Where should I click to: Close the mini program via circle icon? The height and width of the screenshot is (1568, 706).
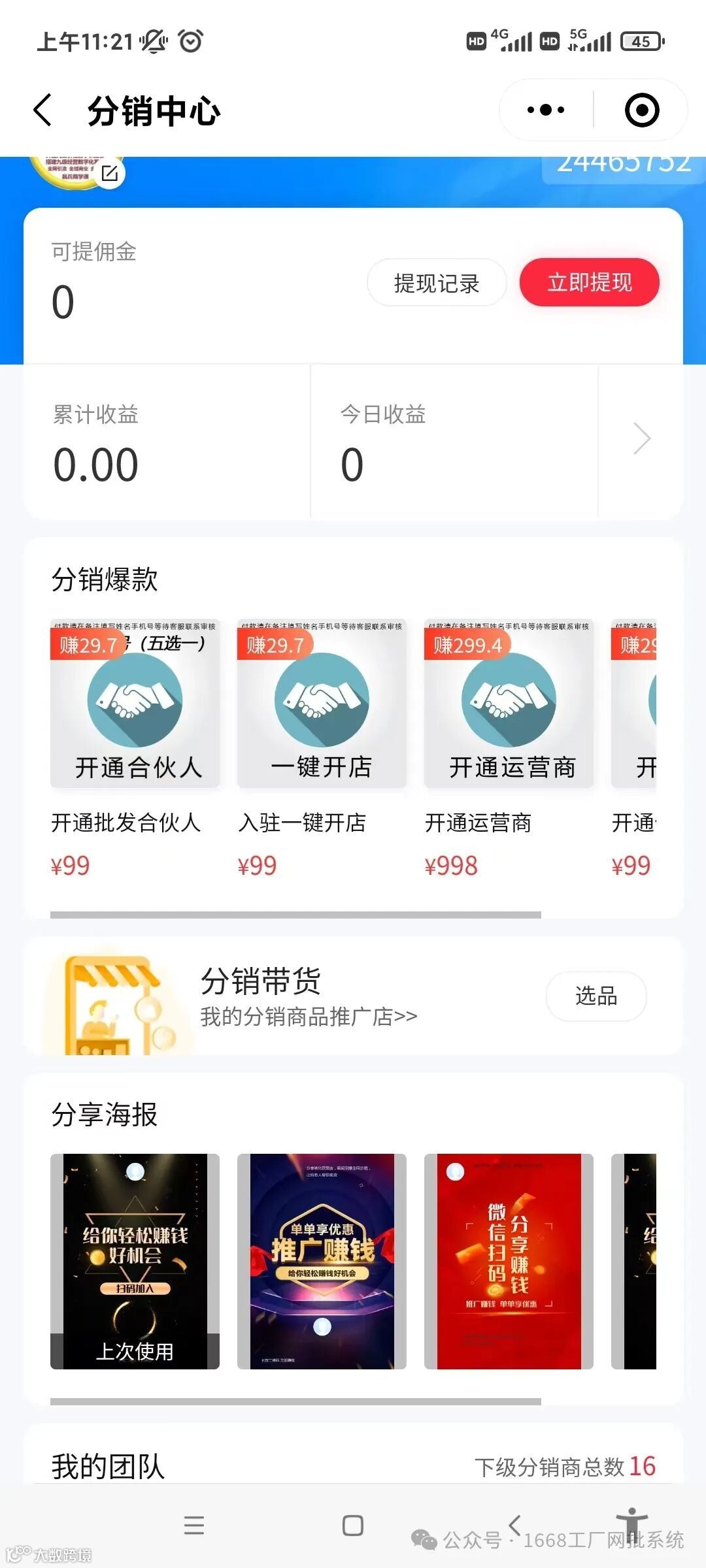(641, 110)
